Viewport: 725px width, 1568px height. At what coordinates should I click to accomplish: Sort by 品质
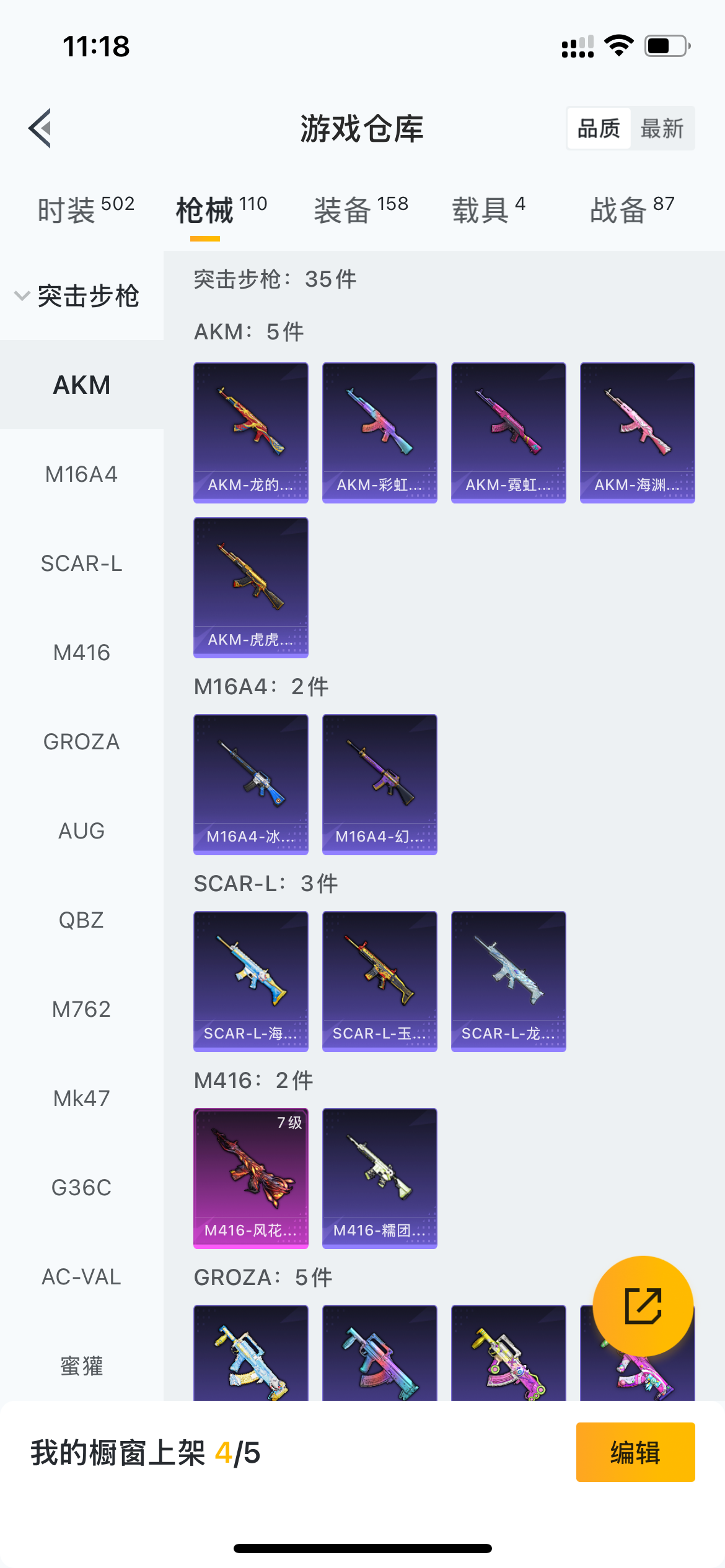click(x=599, y=128)
